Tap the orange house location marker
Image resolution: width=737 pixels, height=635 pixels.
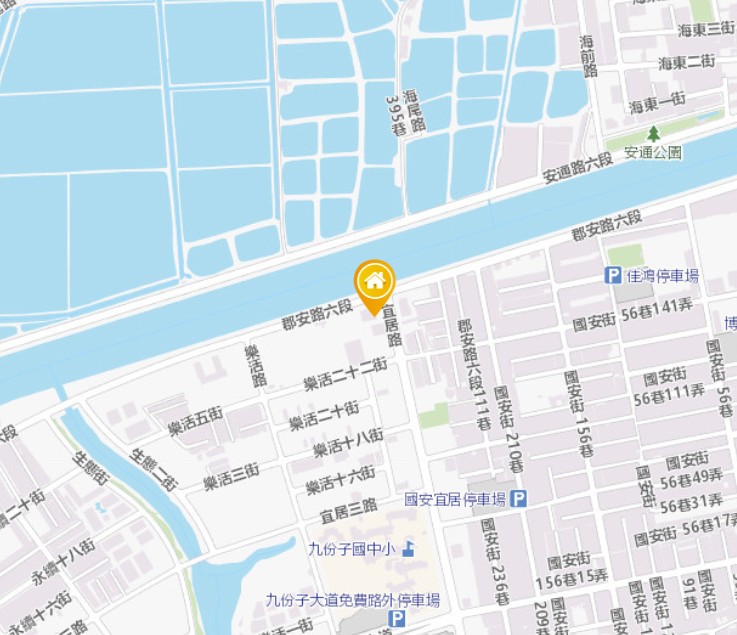[375, 282]
